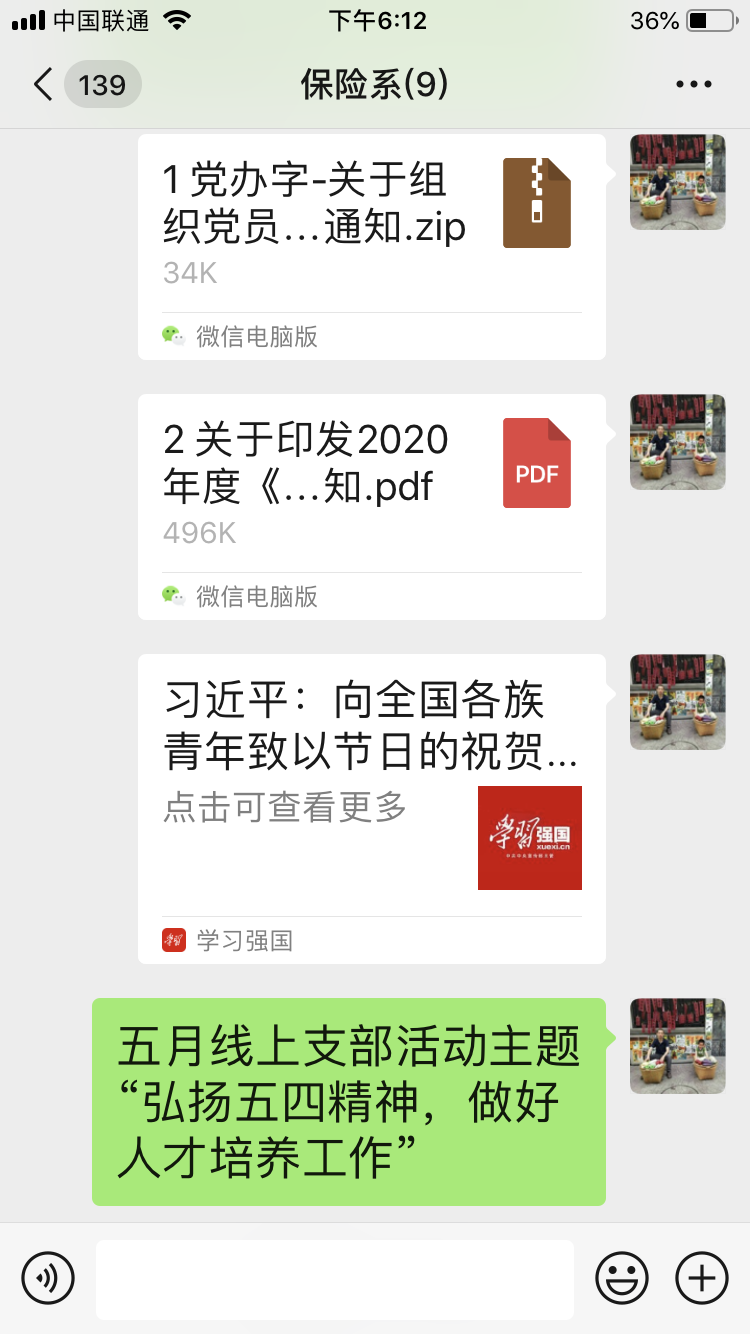The image size is (750, 1334).
Task: Open the group chat overflow menu
Action: coord(693,85)
